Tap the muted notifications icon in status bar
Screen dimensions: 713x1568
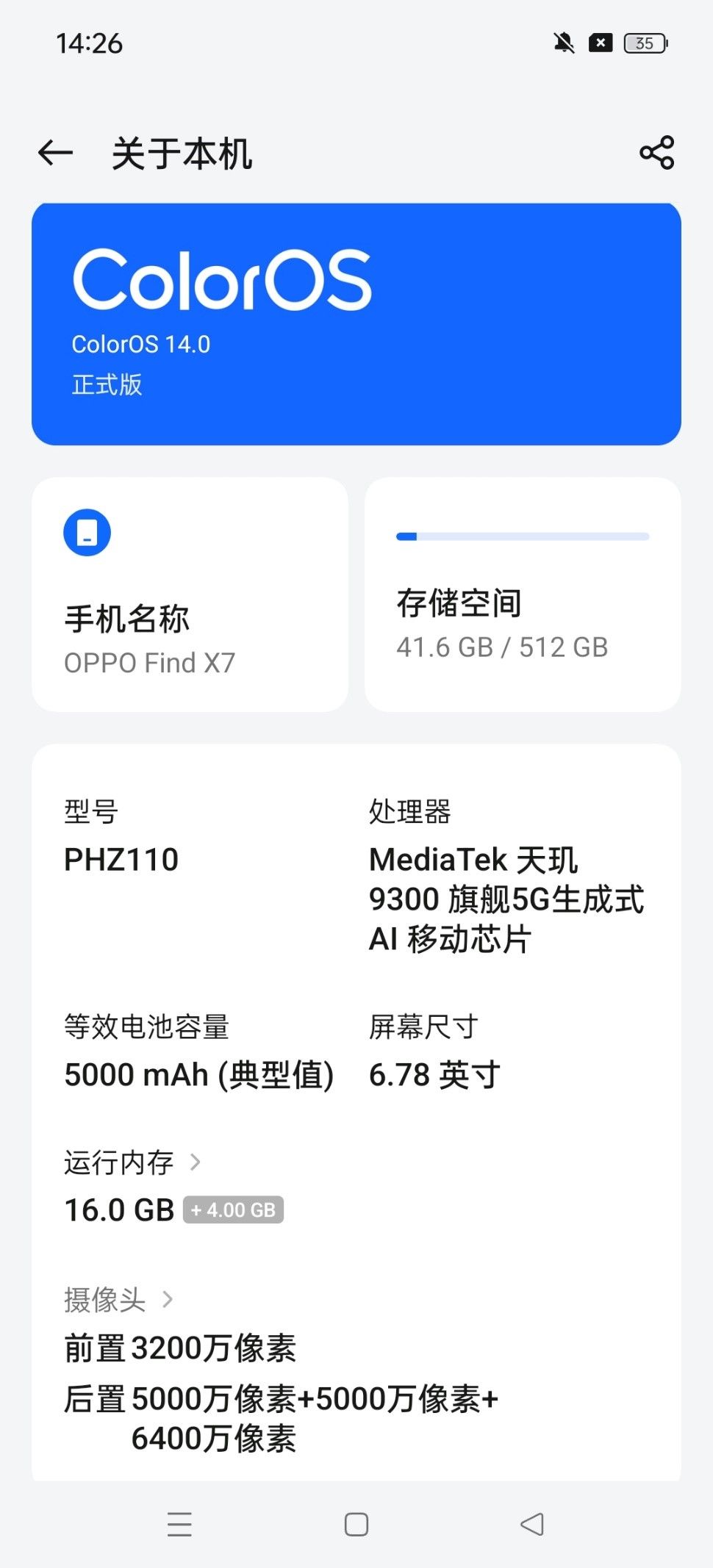[562, 43]
